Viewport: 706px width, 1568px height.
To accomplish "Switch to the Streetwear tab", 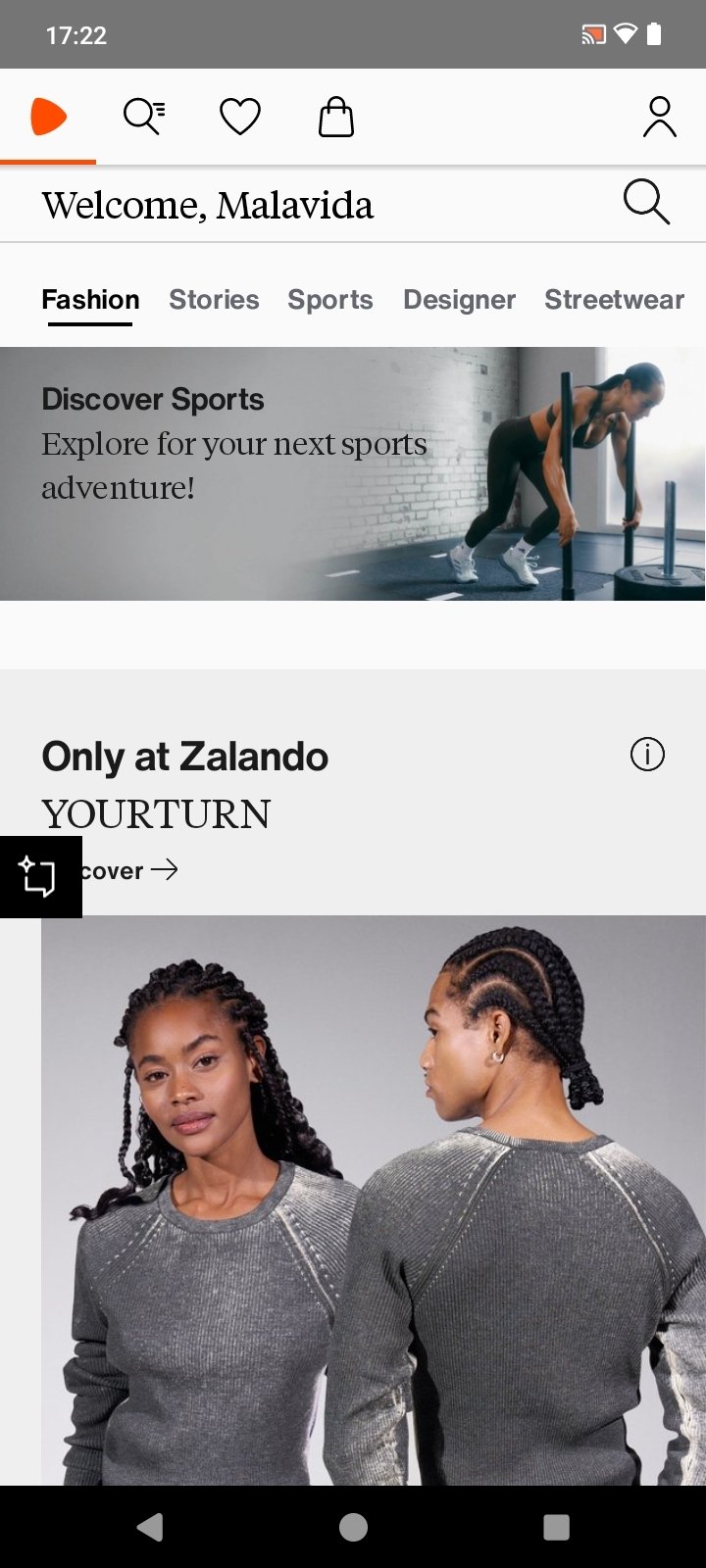I will point(614,300).
